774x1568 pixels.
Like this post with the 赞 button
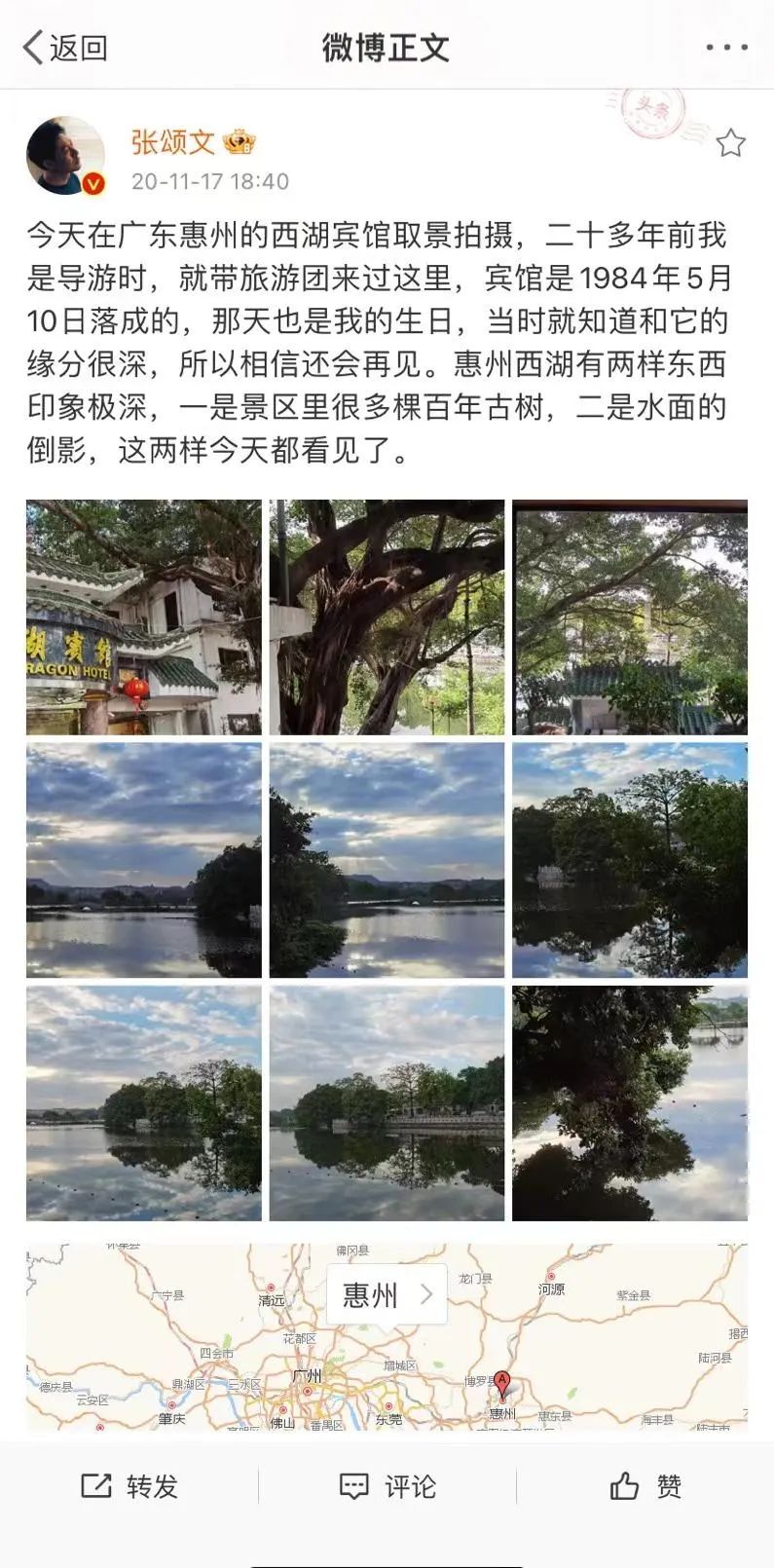tap(645, 1486)
